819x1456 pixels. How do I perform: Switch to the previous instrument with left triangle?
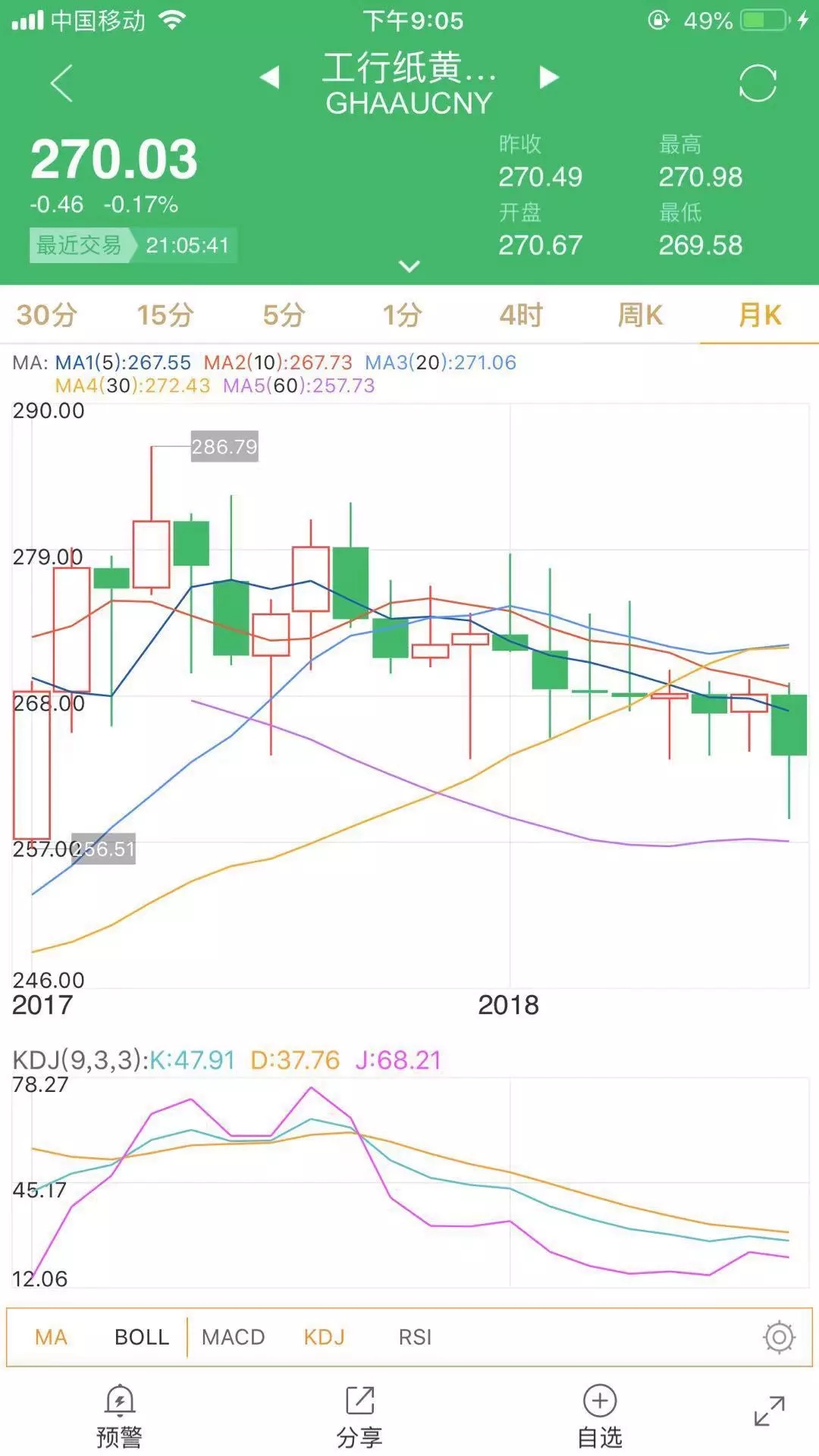[270, 77]
